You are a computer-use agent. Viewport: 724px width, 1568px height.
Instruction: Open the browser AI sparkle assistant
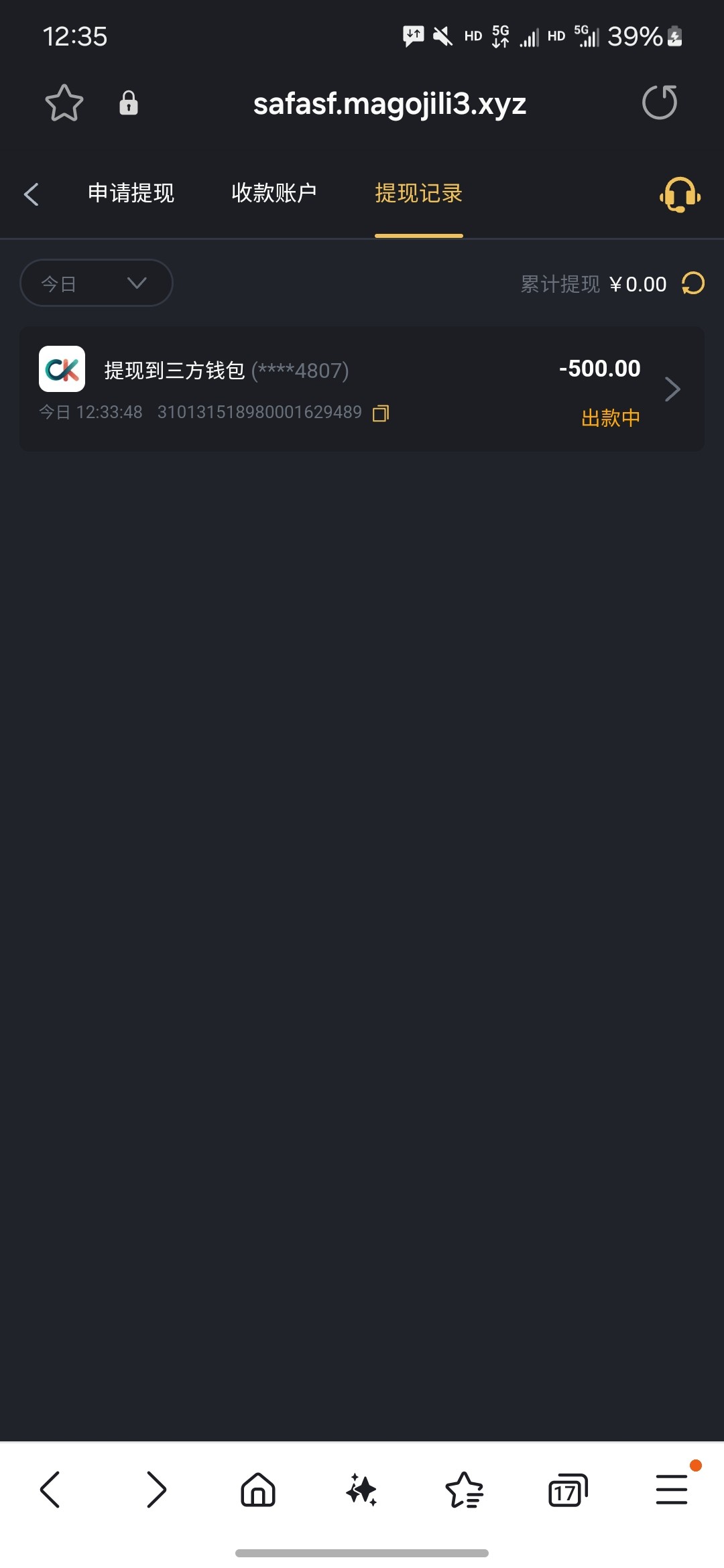click(x=361, y=1490)
